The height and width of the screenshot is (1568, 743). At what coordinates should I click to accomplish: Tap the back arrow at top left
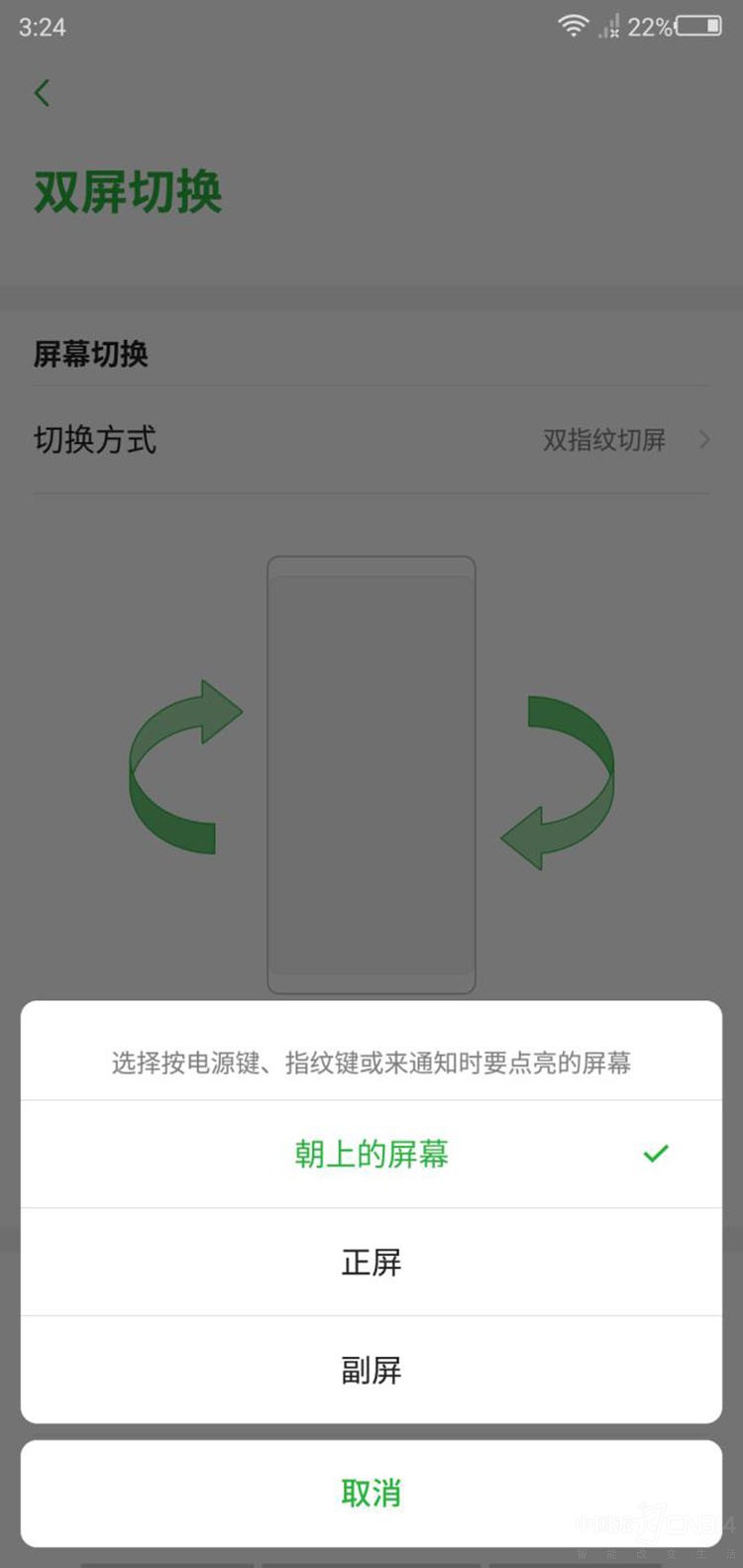coord(42,92)
